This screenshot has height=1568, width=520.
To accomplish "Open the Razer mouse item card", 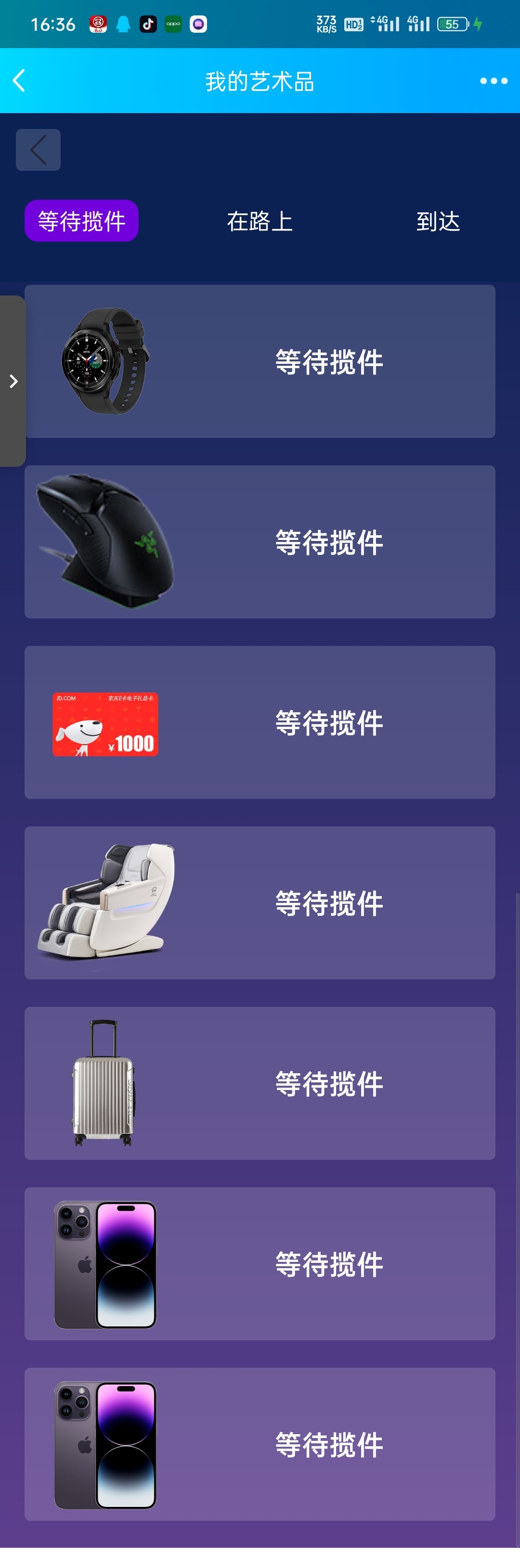I will coord(260,542).
